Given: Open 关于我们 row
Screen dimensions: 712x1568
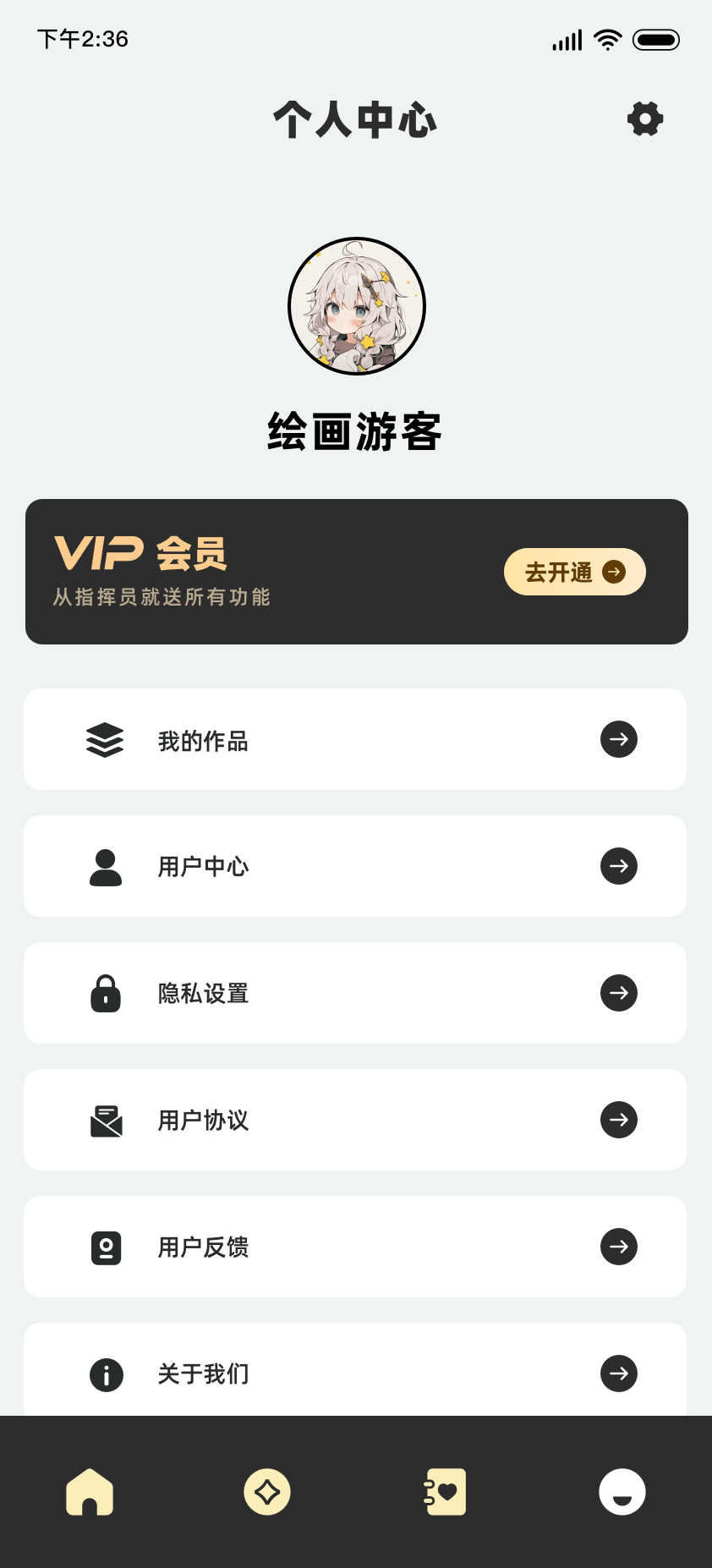Looking at the screenshot, I should [x=355, y=1372].
